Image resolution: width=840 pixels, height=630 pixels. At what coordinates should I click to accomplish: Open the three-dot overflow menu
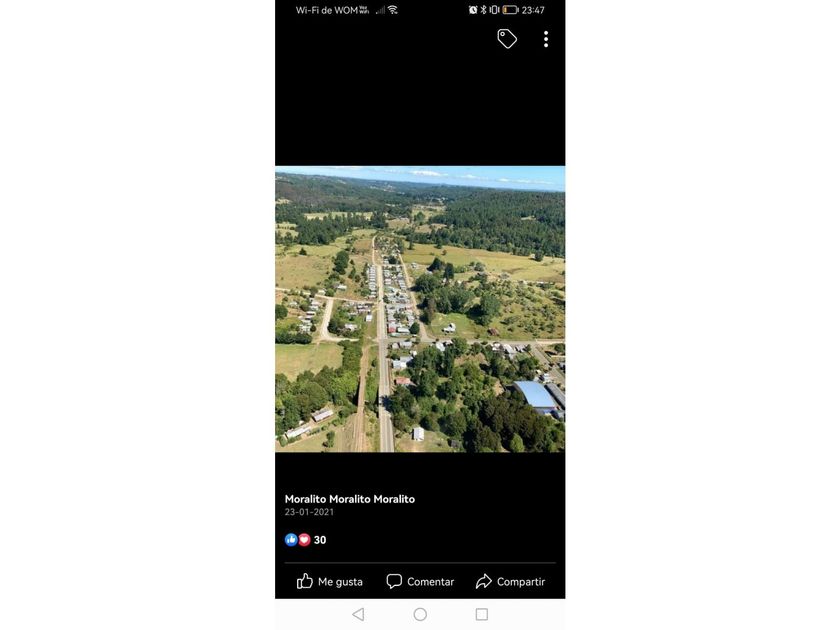[x=546, y=39]
